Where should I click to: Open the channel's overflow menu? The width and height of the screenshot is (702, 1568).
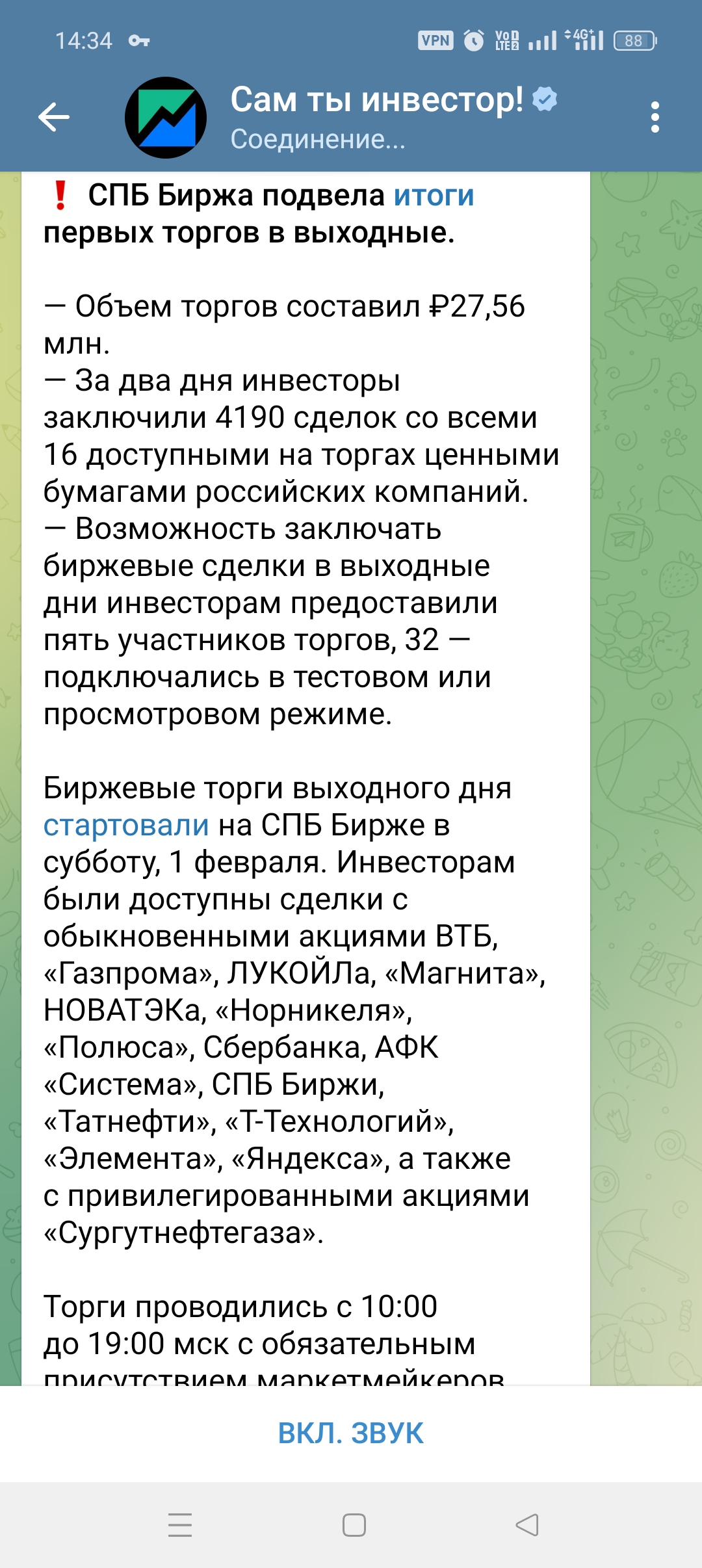[655, 118]
